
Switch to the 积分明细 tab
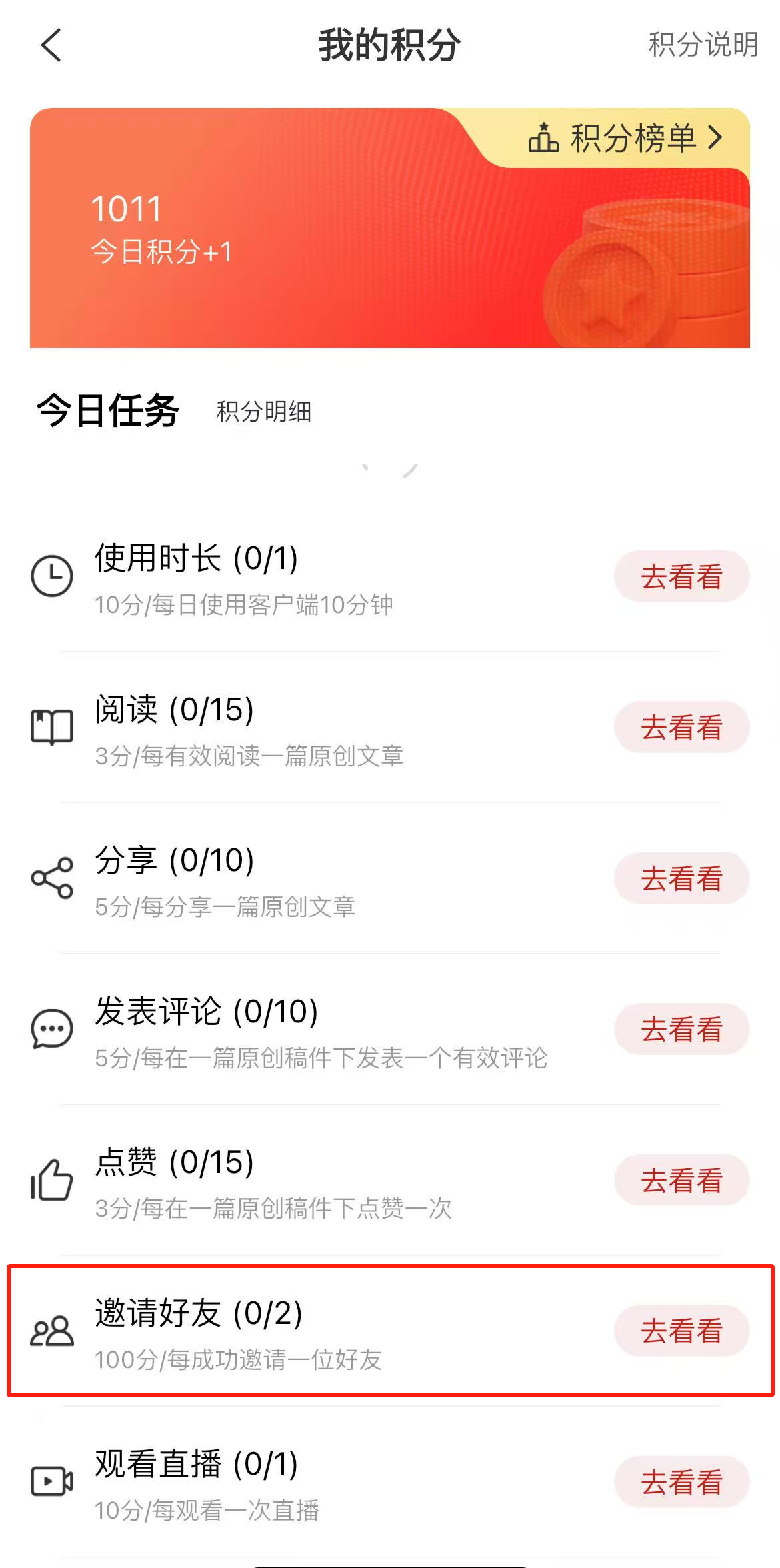264,412
